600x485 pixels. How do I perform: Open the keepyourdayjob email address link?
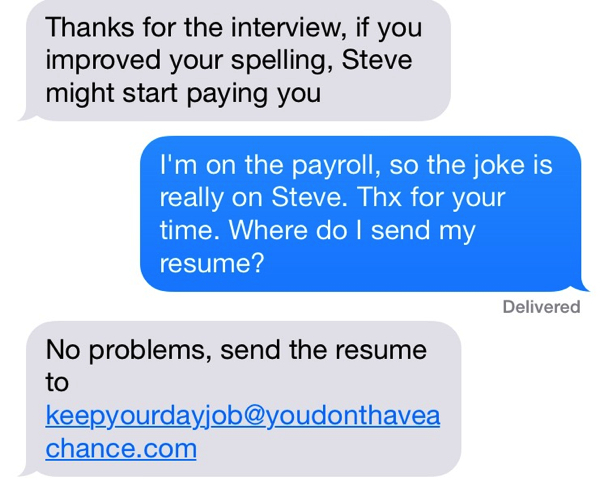tap(242, 415)
